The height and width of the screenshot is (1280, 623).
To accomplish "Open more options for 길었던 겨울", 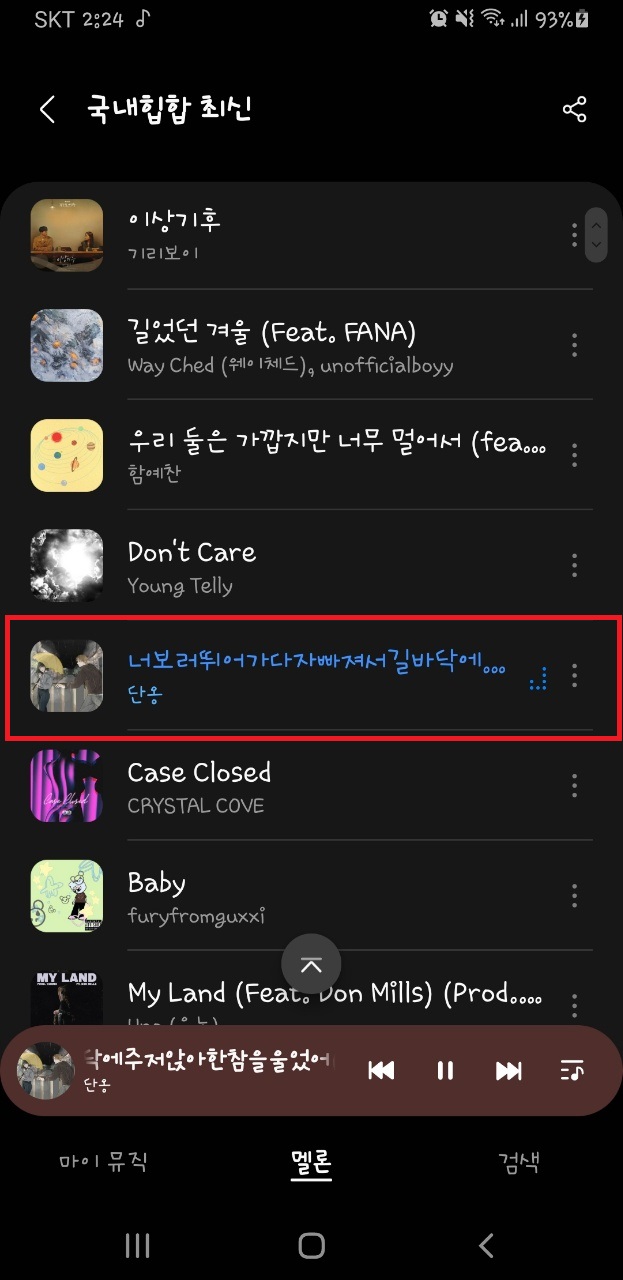I will [574, 345].
